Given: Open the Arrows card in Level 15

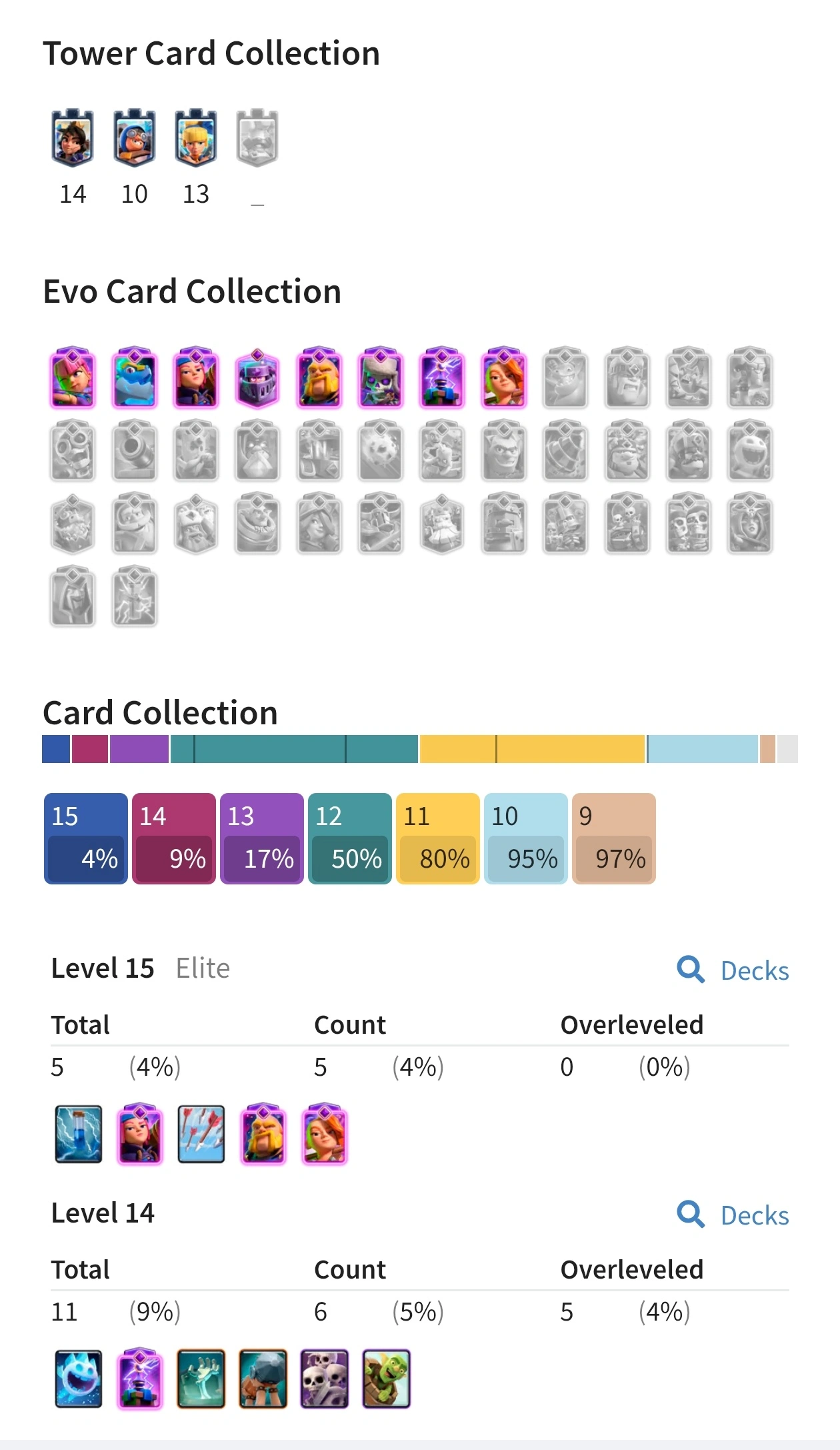Looking at the screenshot, I should (201, 1134).
